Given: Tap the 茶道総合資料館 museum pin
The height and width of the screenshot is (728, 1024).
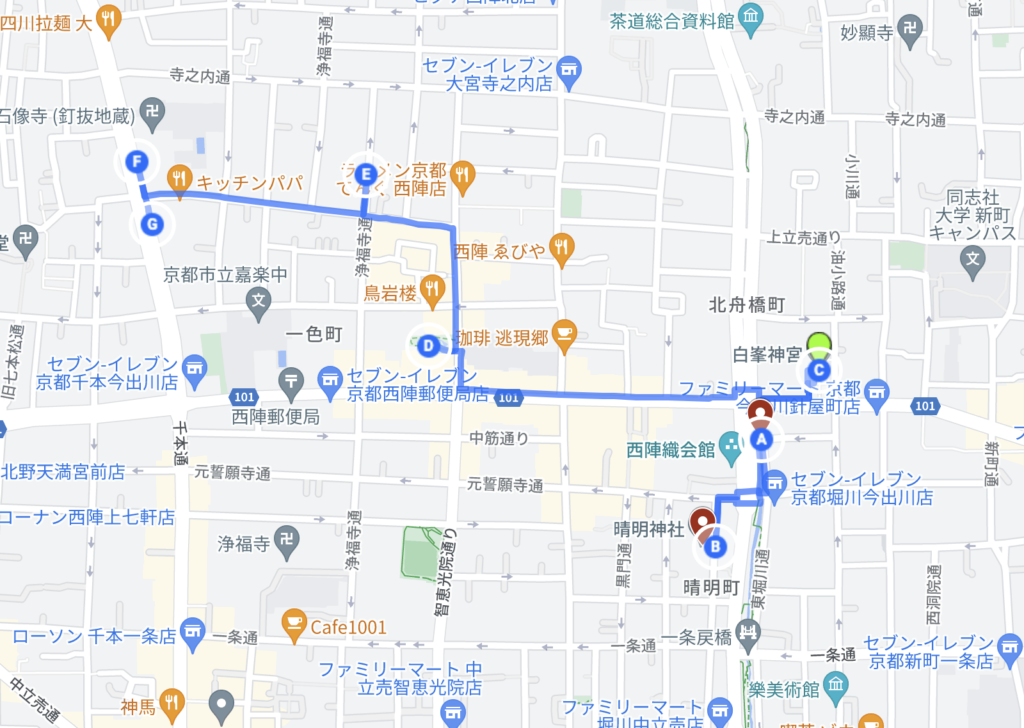Looking at the screenshot, I should pyautogui.click(x=755, y=18).
